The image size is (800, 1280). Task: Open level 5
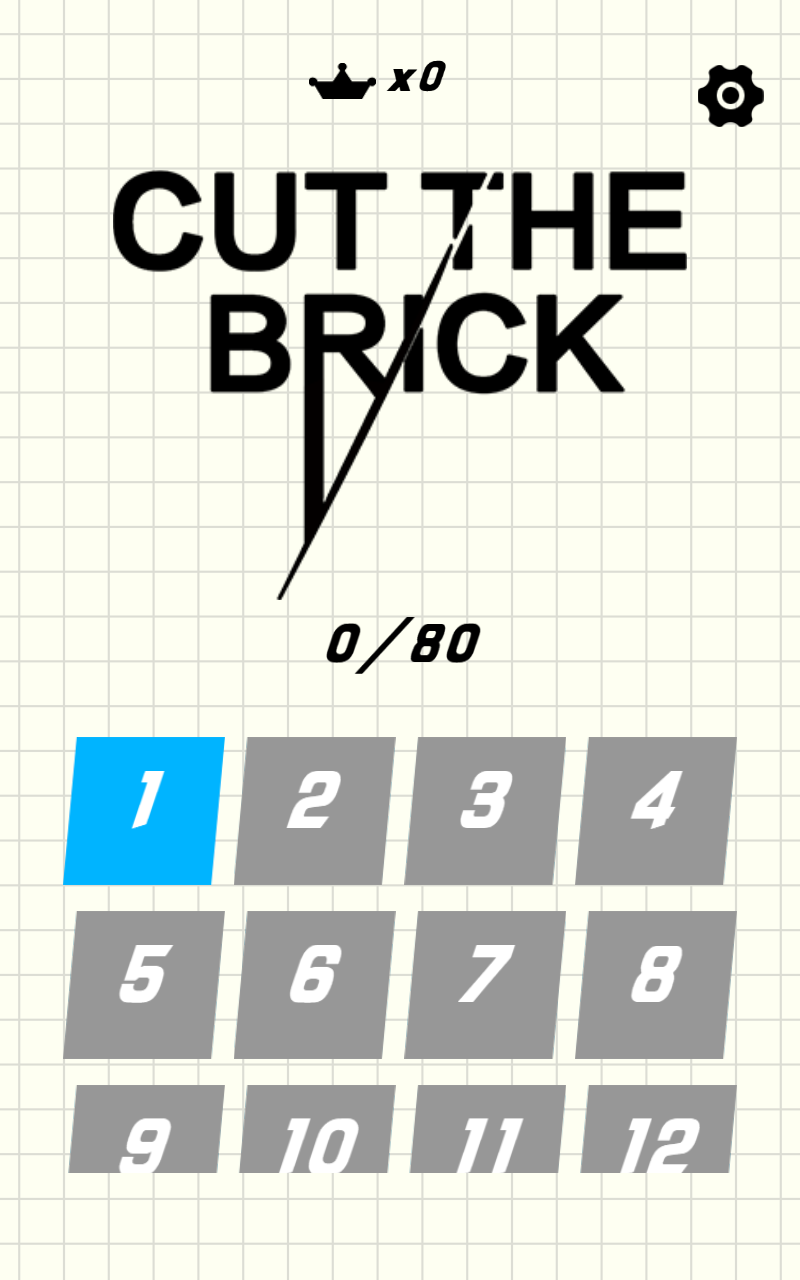click(144, 984)
